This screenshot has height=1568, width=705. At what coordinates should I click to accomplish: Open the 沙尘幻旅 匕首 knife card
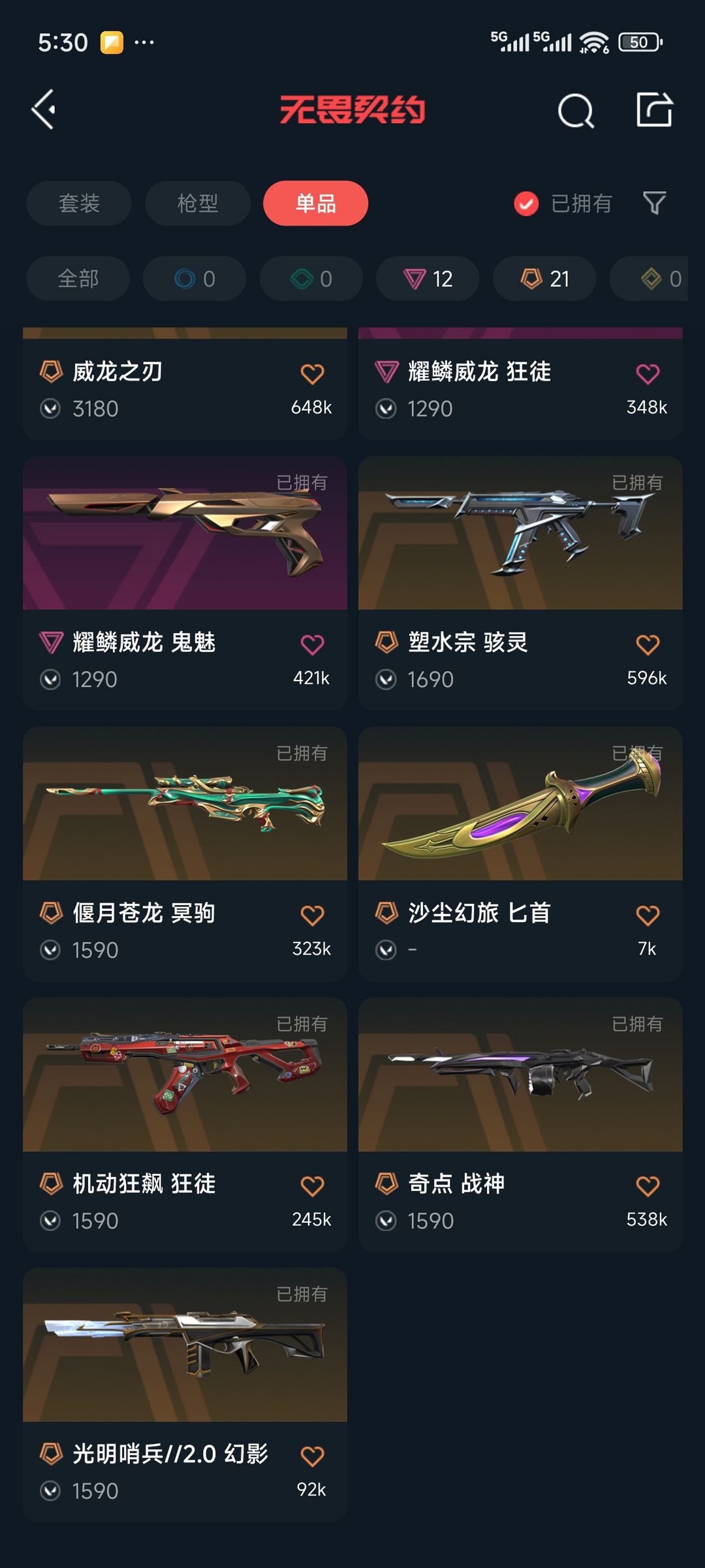[x=520, y=854]
